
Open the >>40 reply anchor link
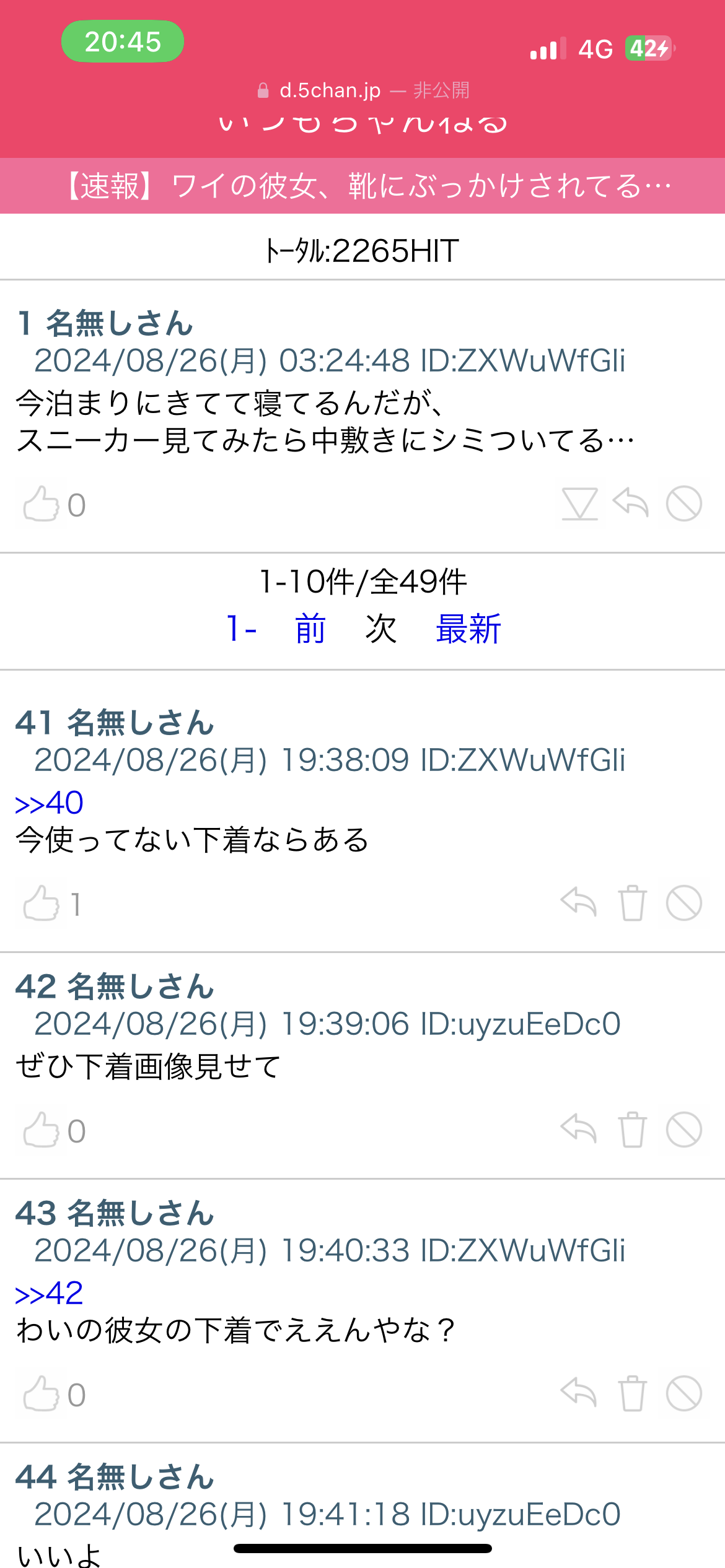(x=50, y=803)
